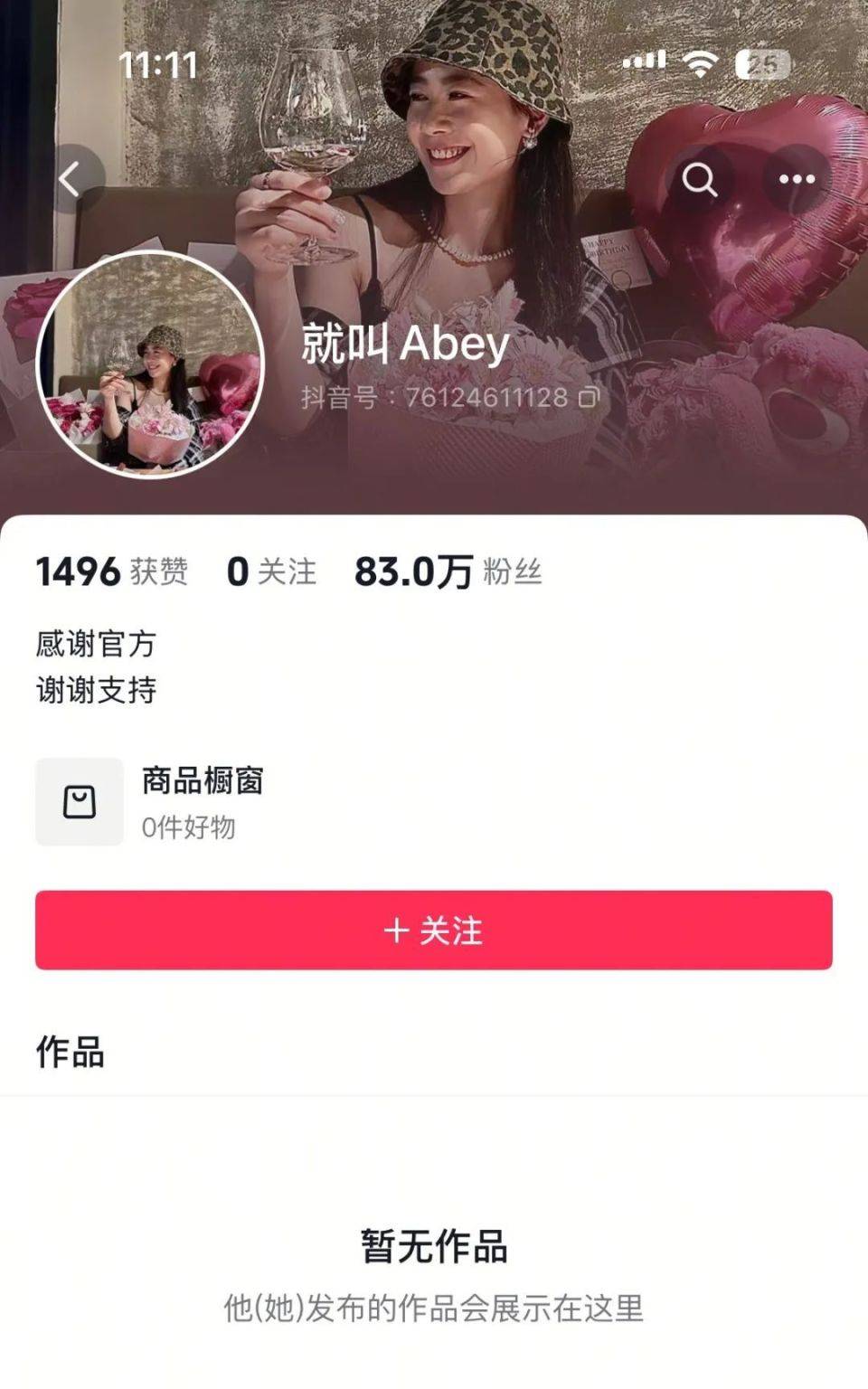This screenshot has height=1389, width=868.
Task: Copy the Douyin ID number
Action: tap(589, 397)
